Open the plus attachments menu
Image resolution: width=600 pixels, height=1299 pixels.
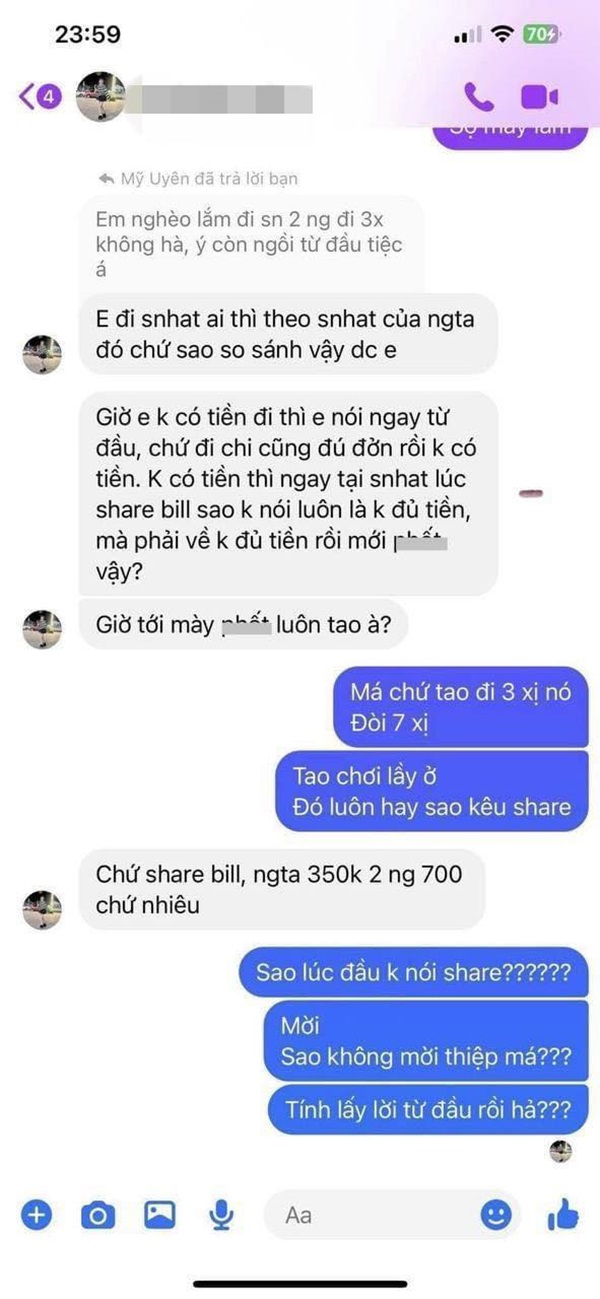click(x=36, y=1214)
